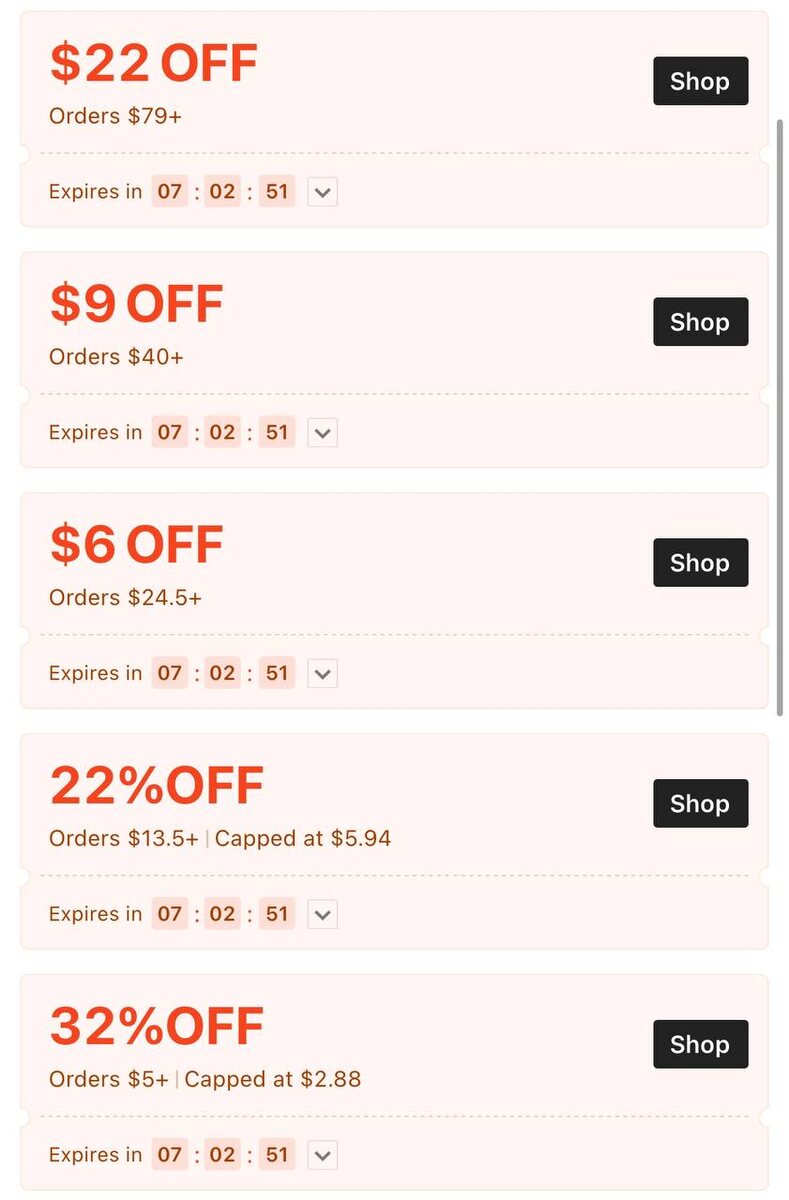Open Shop for the $9 OFF coupon

coord(700,322)
